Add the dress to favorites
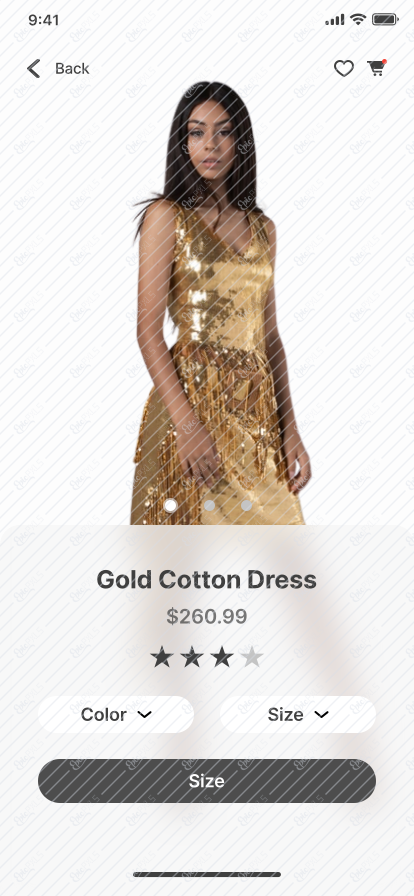The height and width of the screenshot is (896, 414). click(344, 69)
